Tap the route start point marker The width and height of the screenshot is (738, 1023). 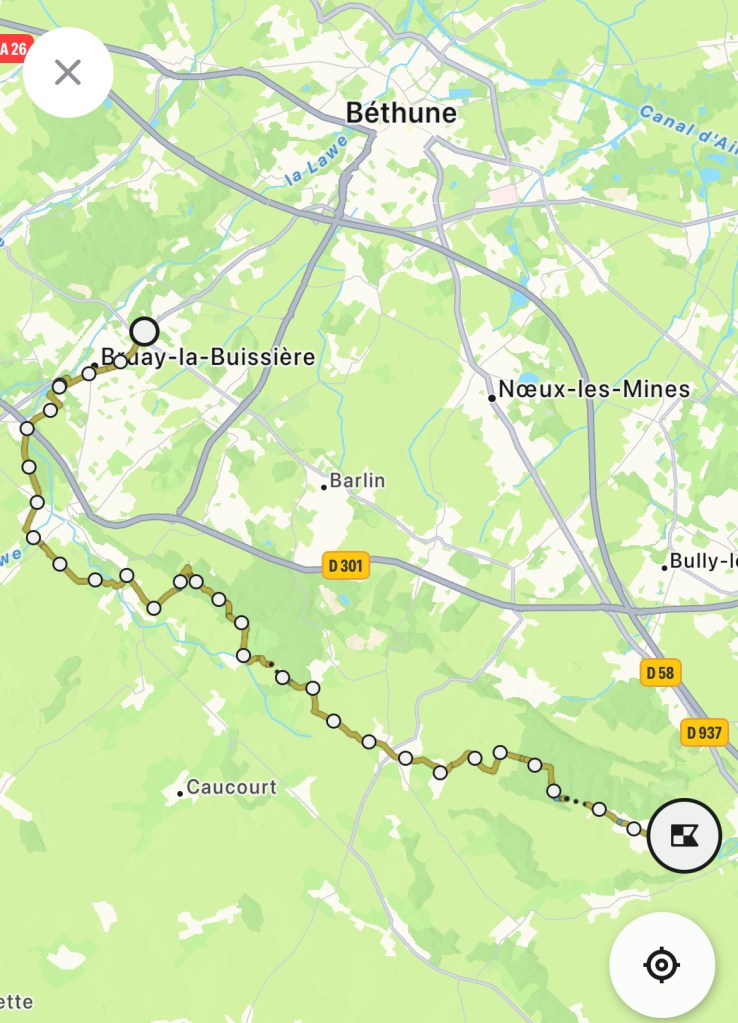[x=145, y=331]
